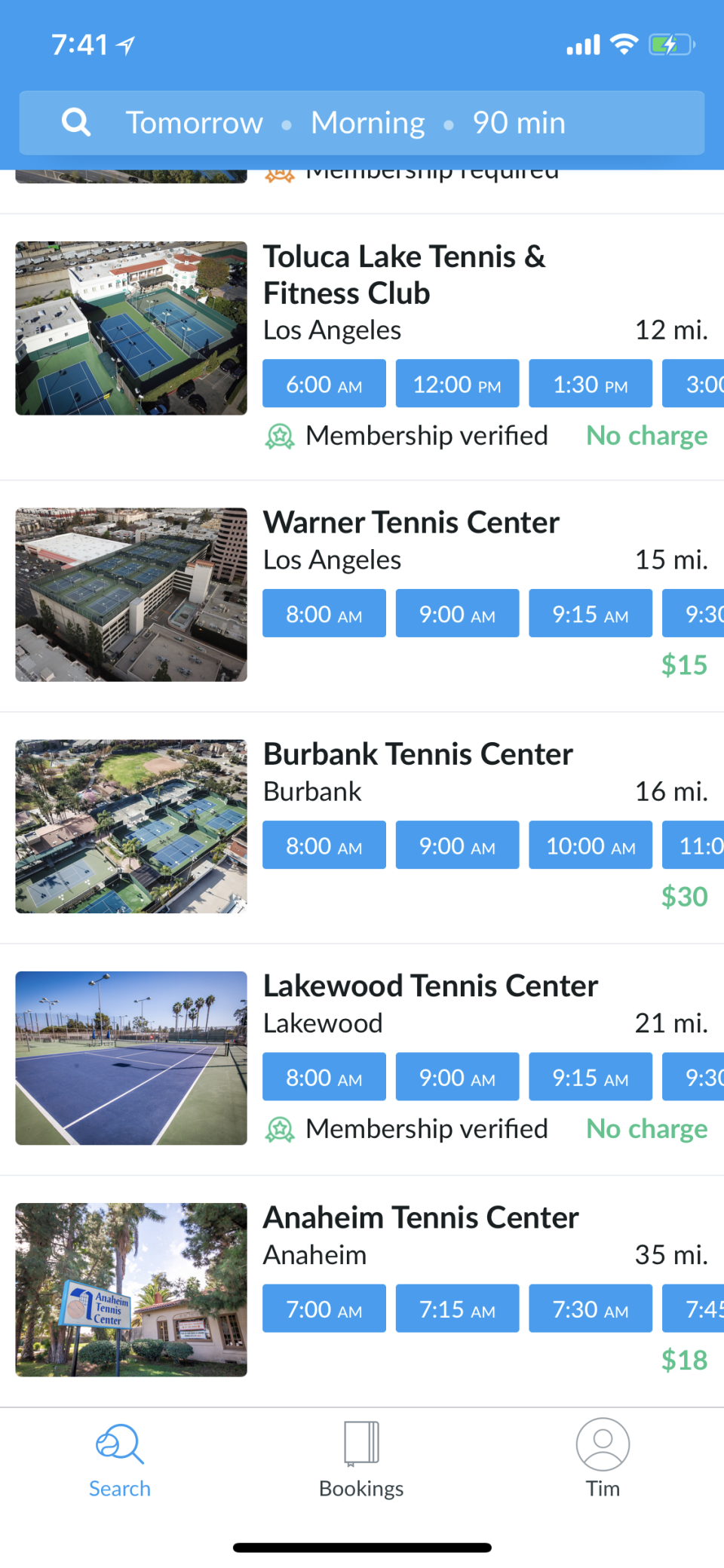
Task: Pick 8:00 AM at Warner Tennis Center
Action: [x=324, y=614]
